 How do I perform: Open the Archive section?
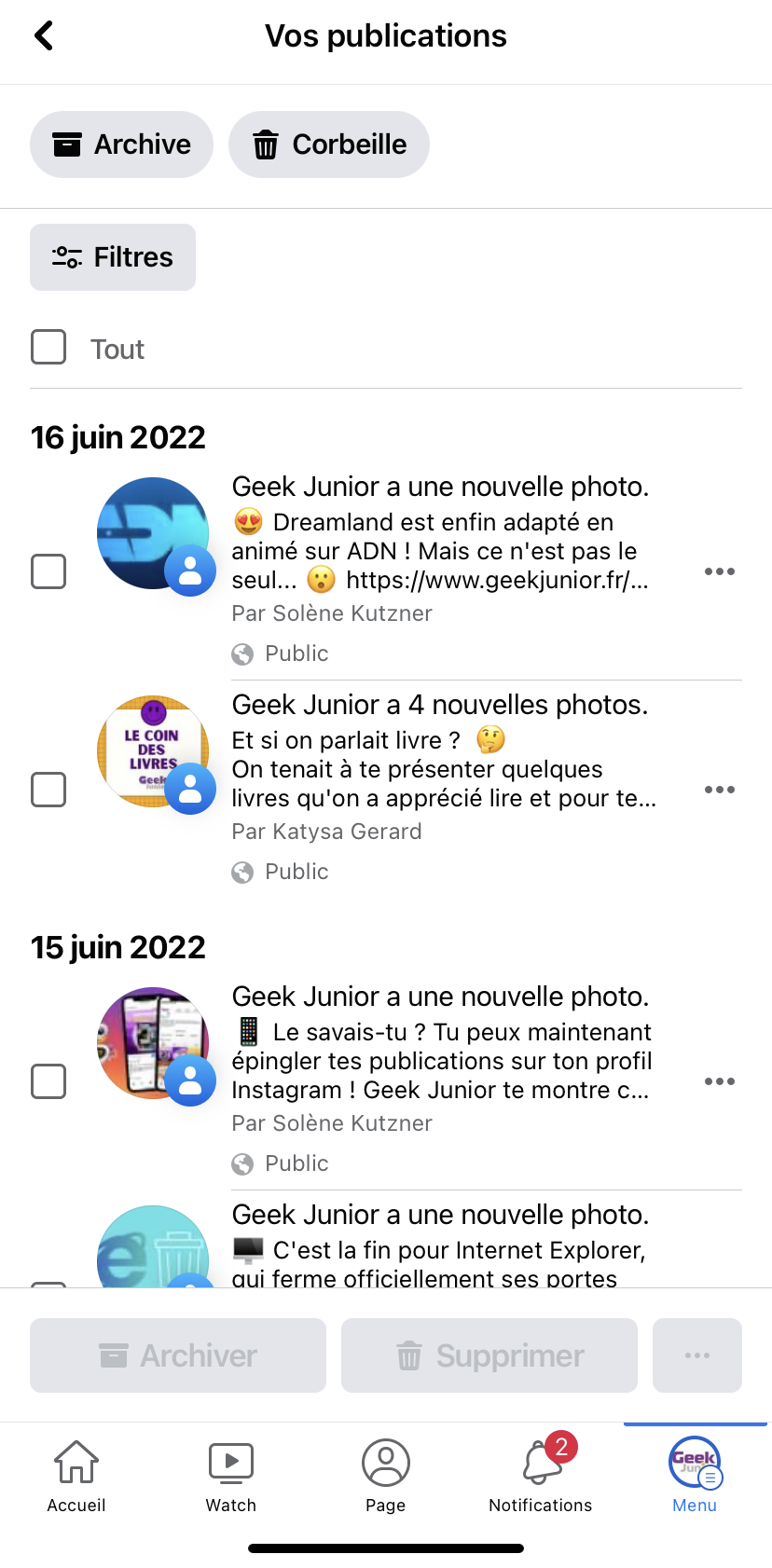[121, 144]
